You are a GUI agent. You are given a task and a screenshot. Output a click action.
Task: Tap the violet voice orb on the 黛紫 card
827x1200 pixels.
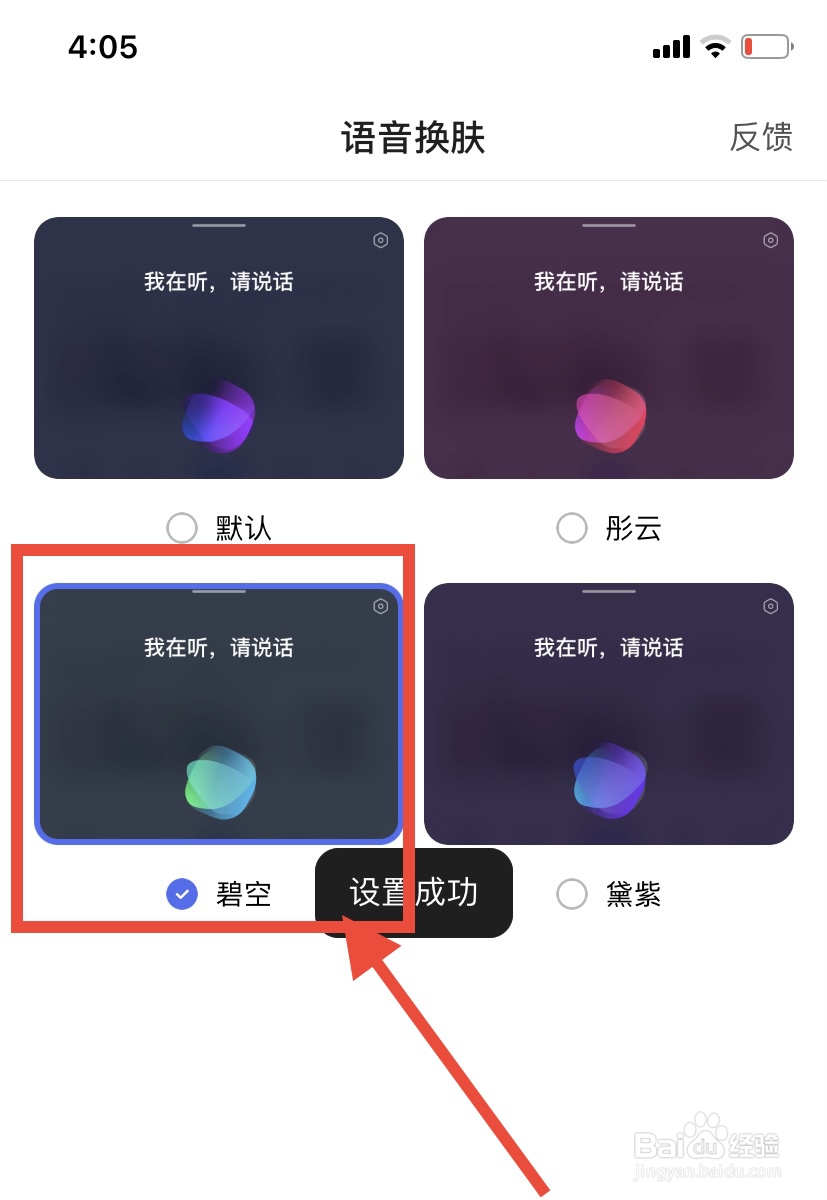point(609,782)
